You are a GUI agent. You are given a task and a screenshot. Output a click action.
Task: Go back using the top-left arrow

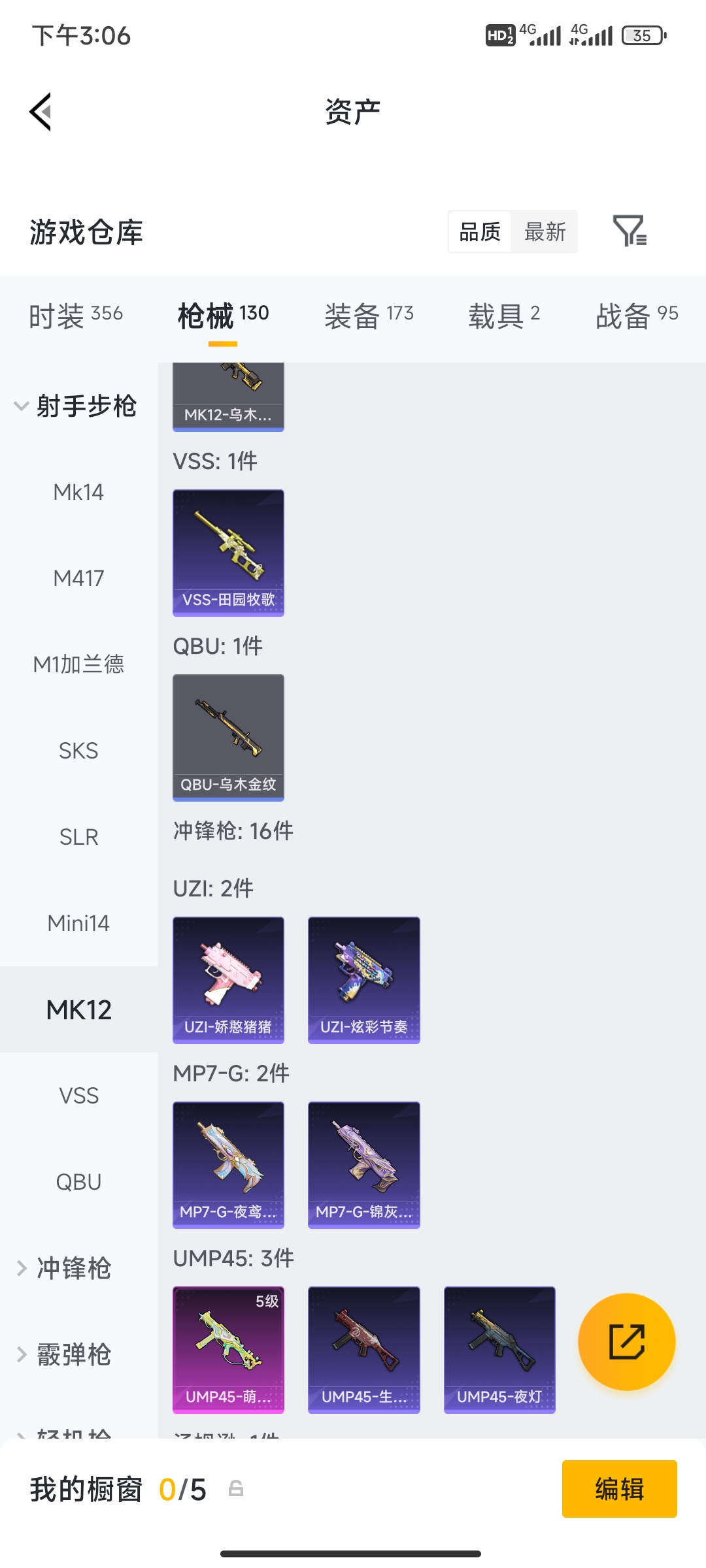click(41, 112)
